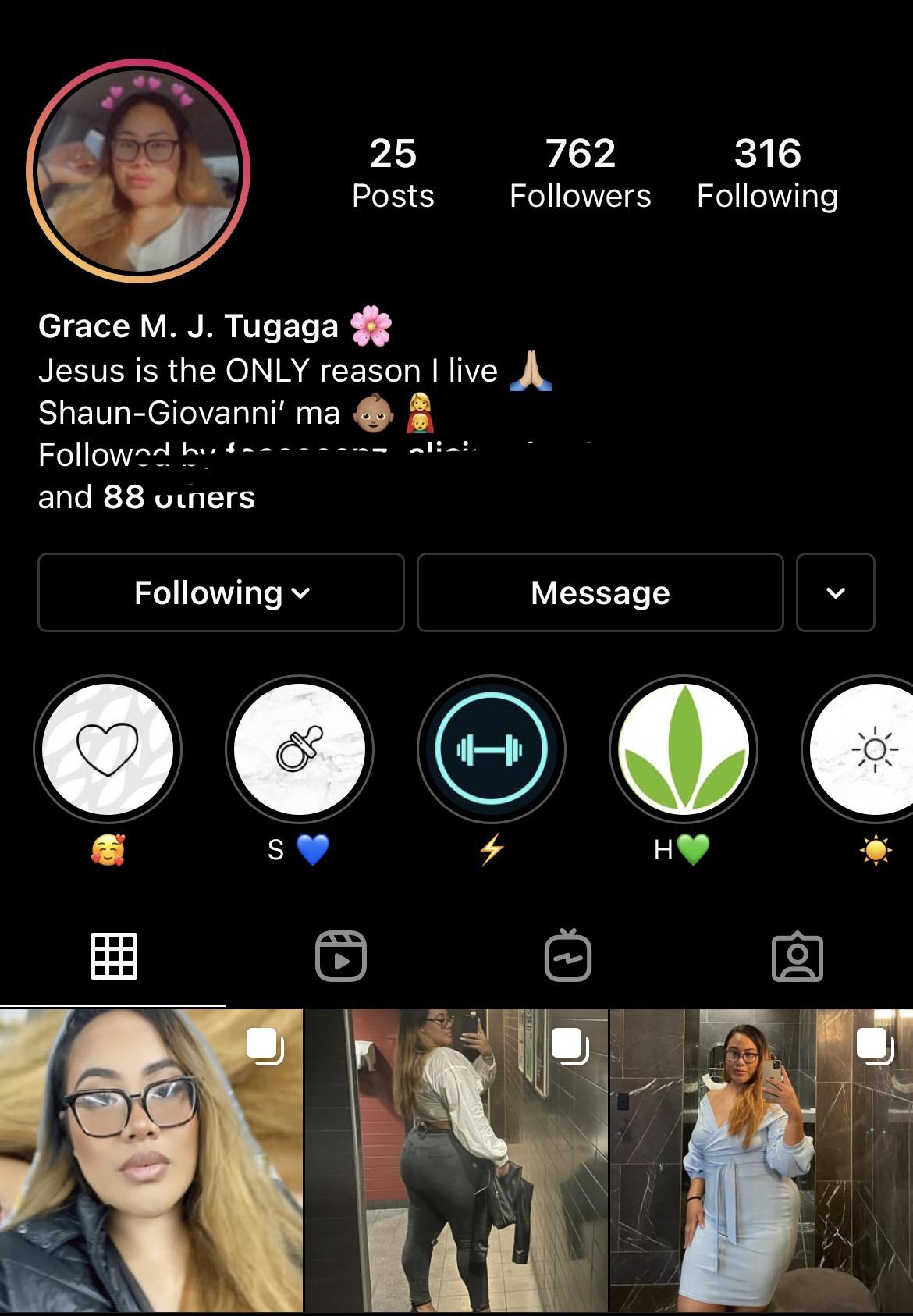Image resolution: width=913 pixels, height=1316 pixels.
Task: Open the followers count of 762
Action: [579, 172]
